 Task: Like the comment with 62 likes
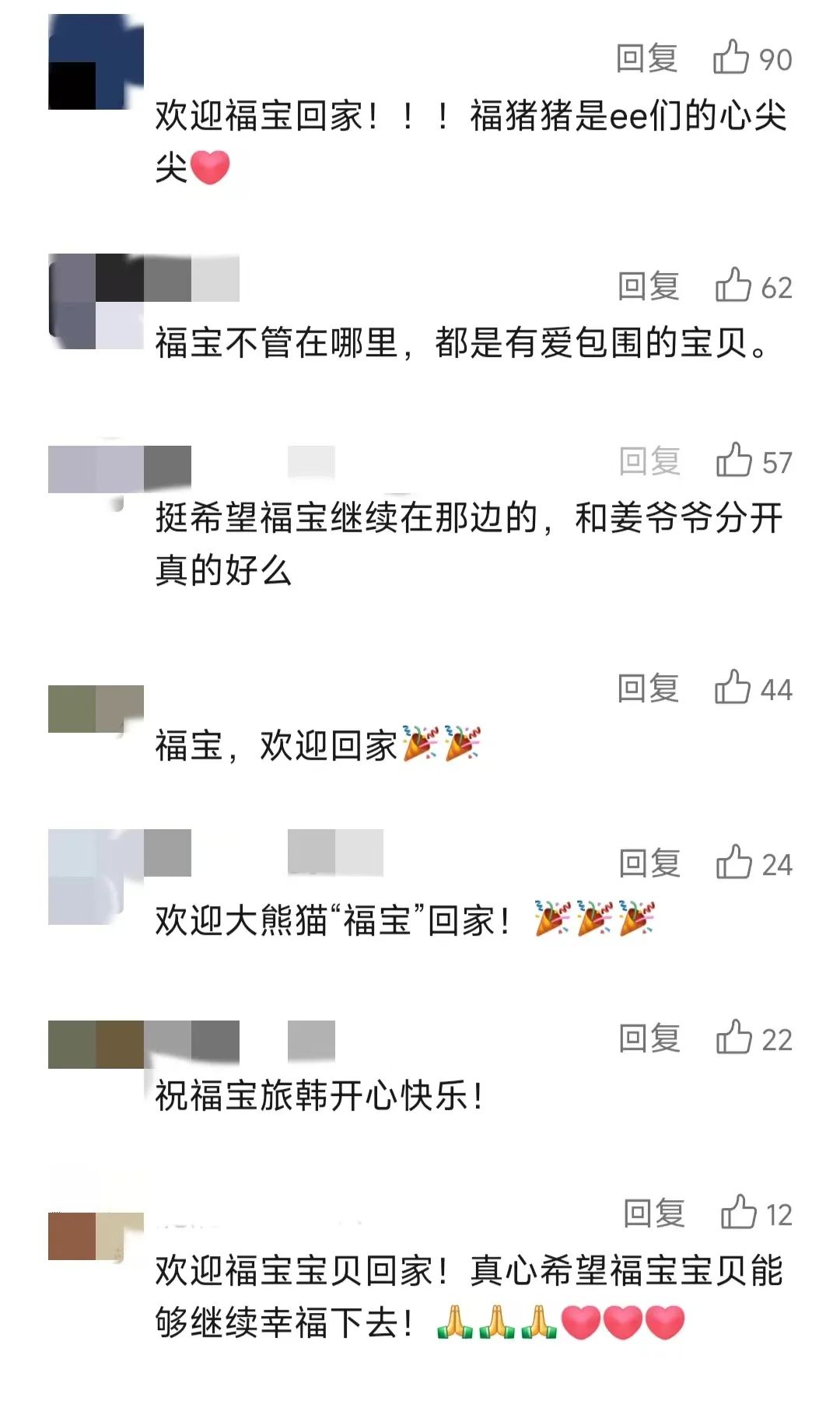point(733,285)
